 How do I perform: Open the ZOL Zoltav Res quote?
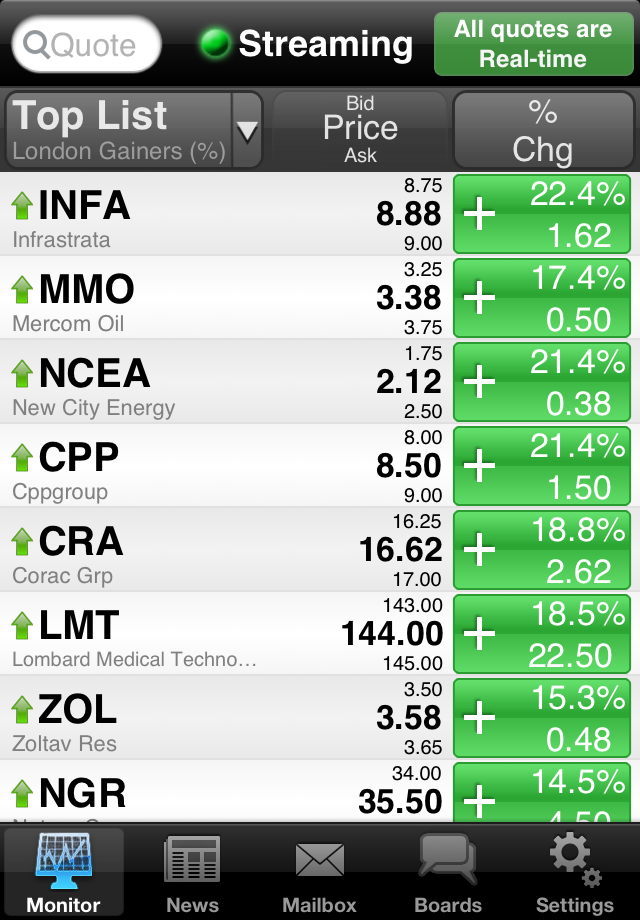click(200, 718)
